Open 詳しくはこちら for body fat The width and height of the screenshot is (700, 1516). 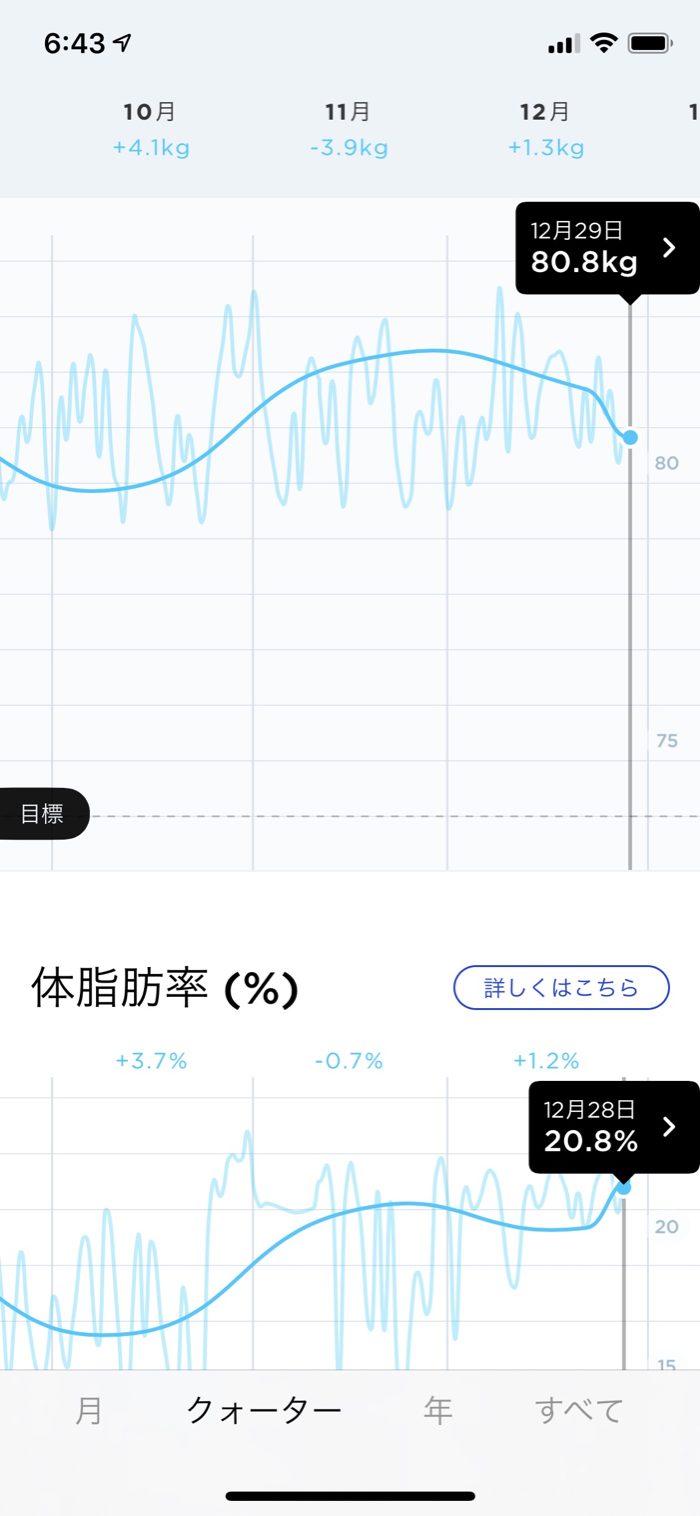[x=561, y=988]
